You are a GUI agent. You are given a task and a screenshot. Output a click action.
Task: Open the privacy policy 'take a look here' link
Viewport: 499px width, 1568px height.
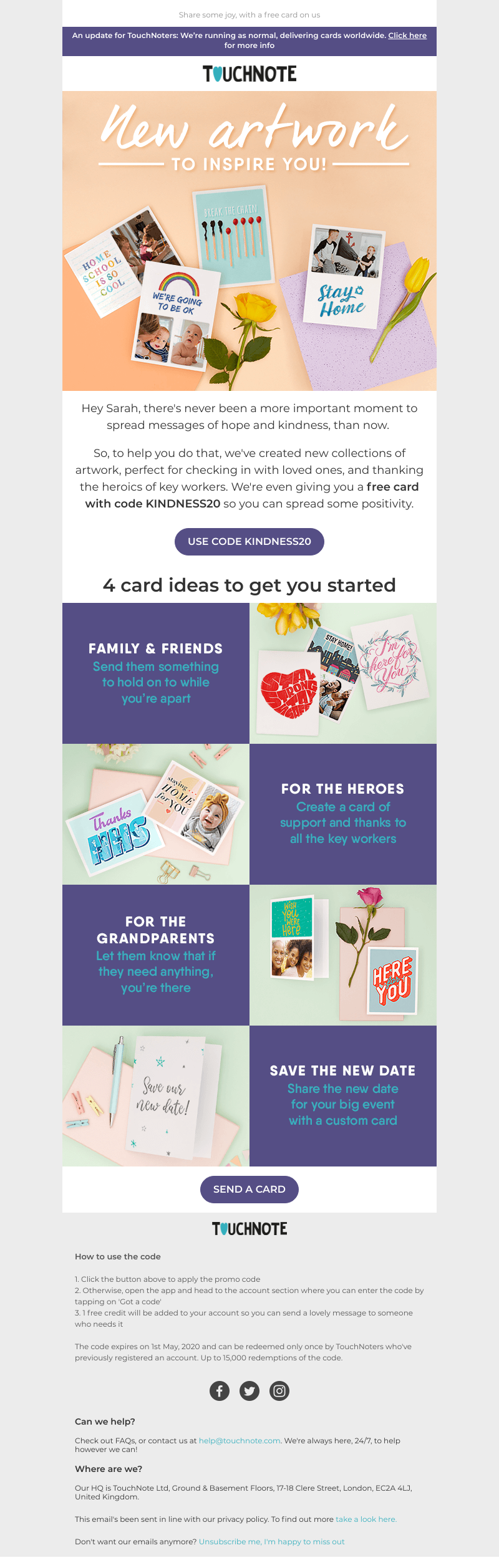click(366, 1519)
